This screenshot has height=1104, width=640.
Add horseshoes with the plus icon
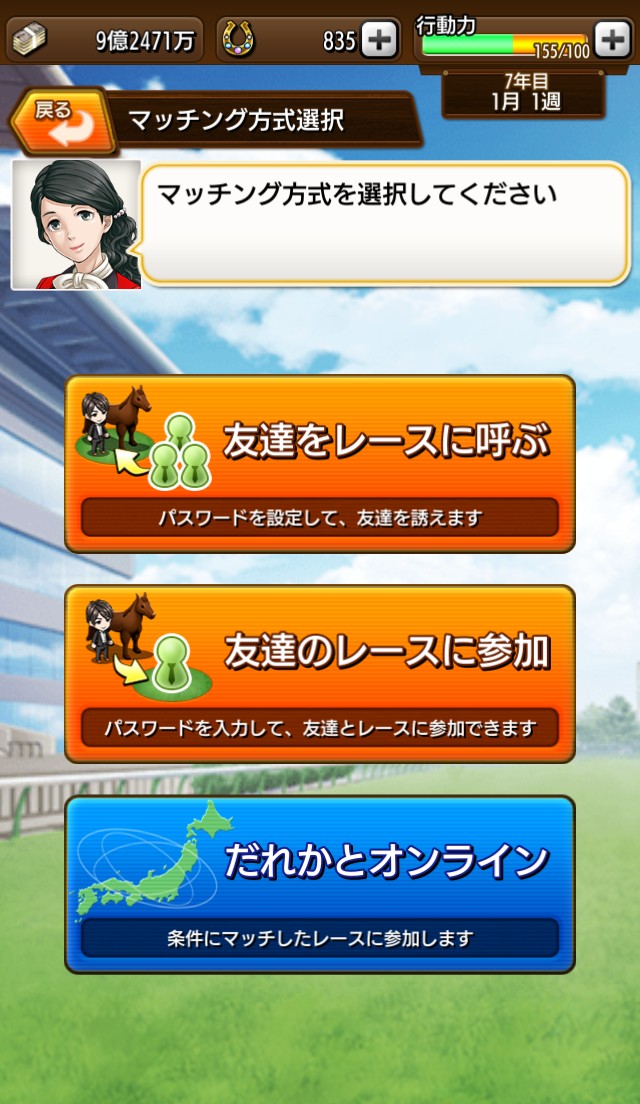click(378, 40)
